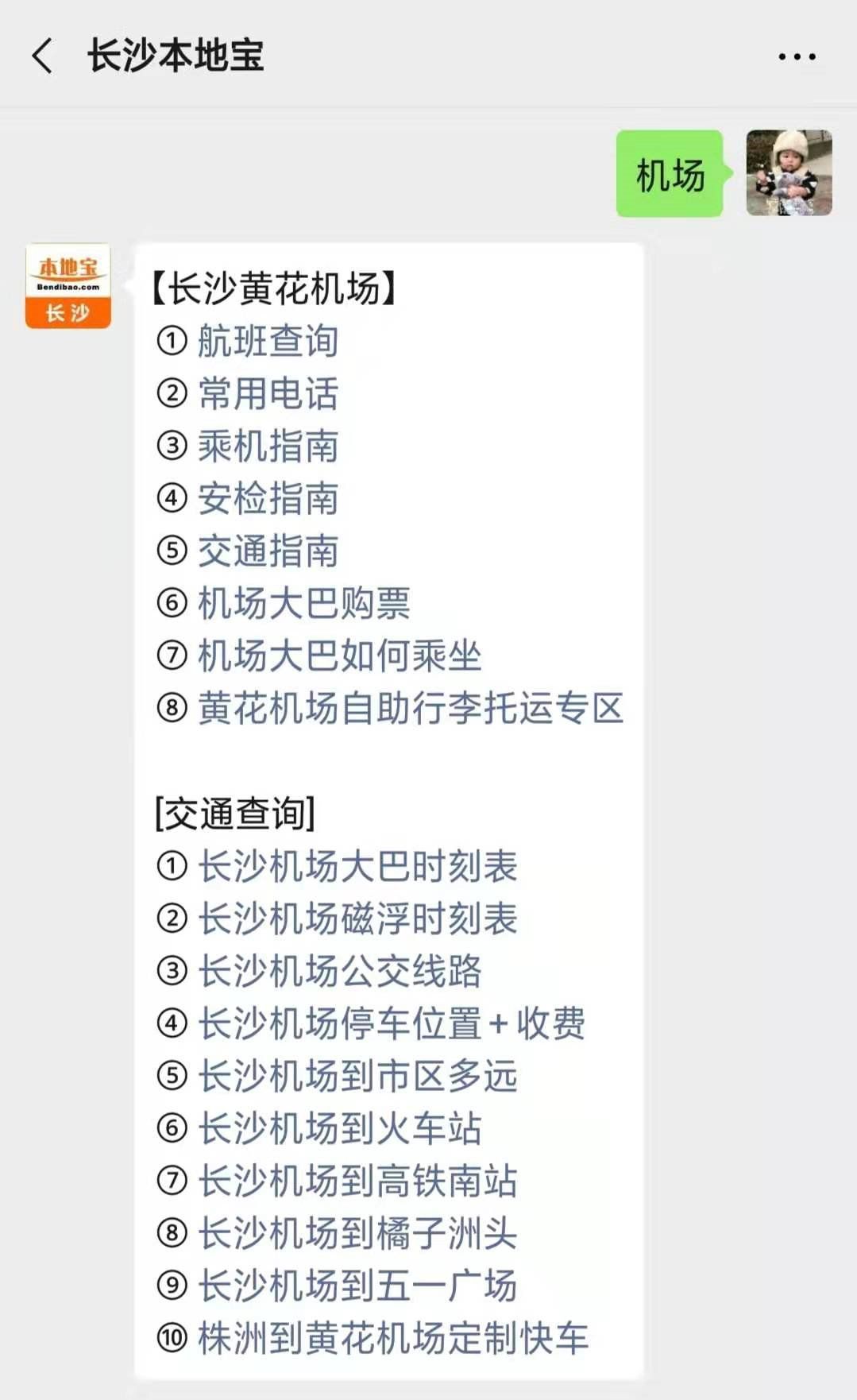The image size is (857, 1400).
Task: Open 长沙机场大巴时刻表 link
Action: pos(357,866)
